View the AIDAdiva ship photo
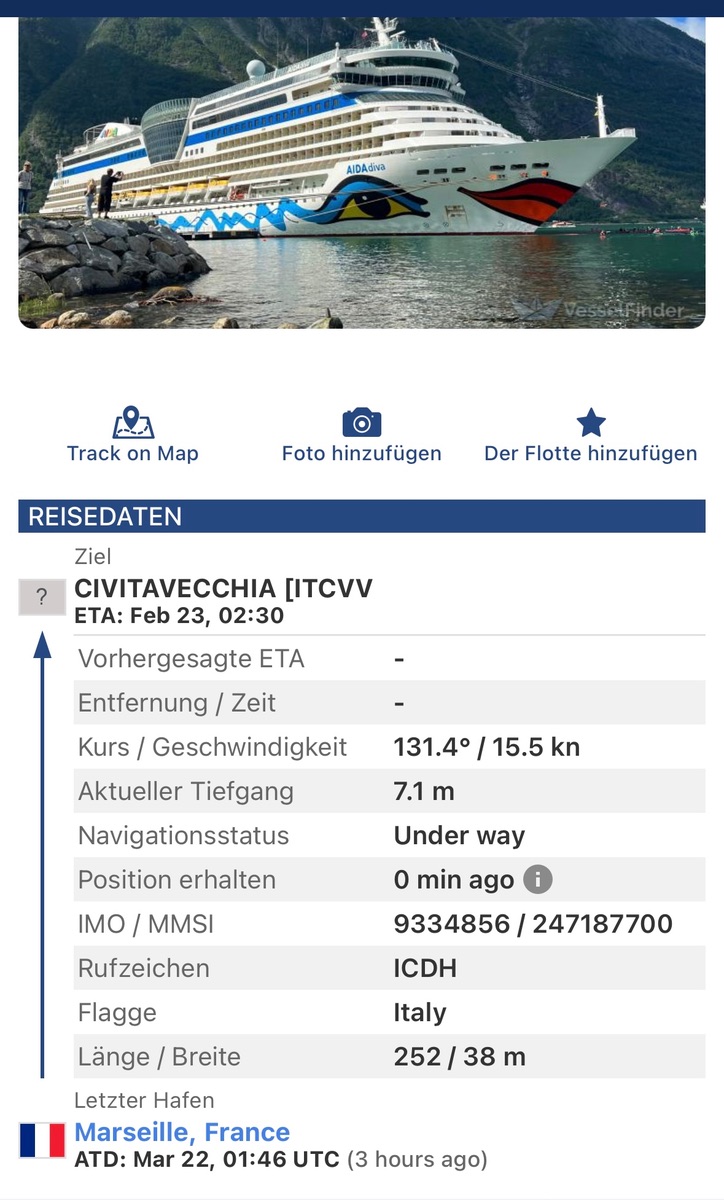This screenshot has height=1200, width=724. tap(361, 170)
